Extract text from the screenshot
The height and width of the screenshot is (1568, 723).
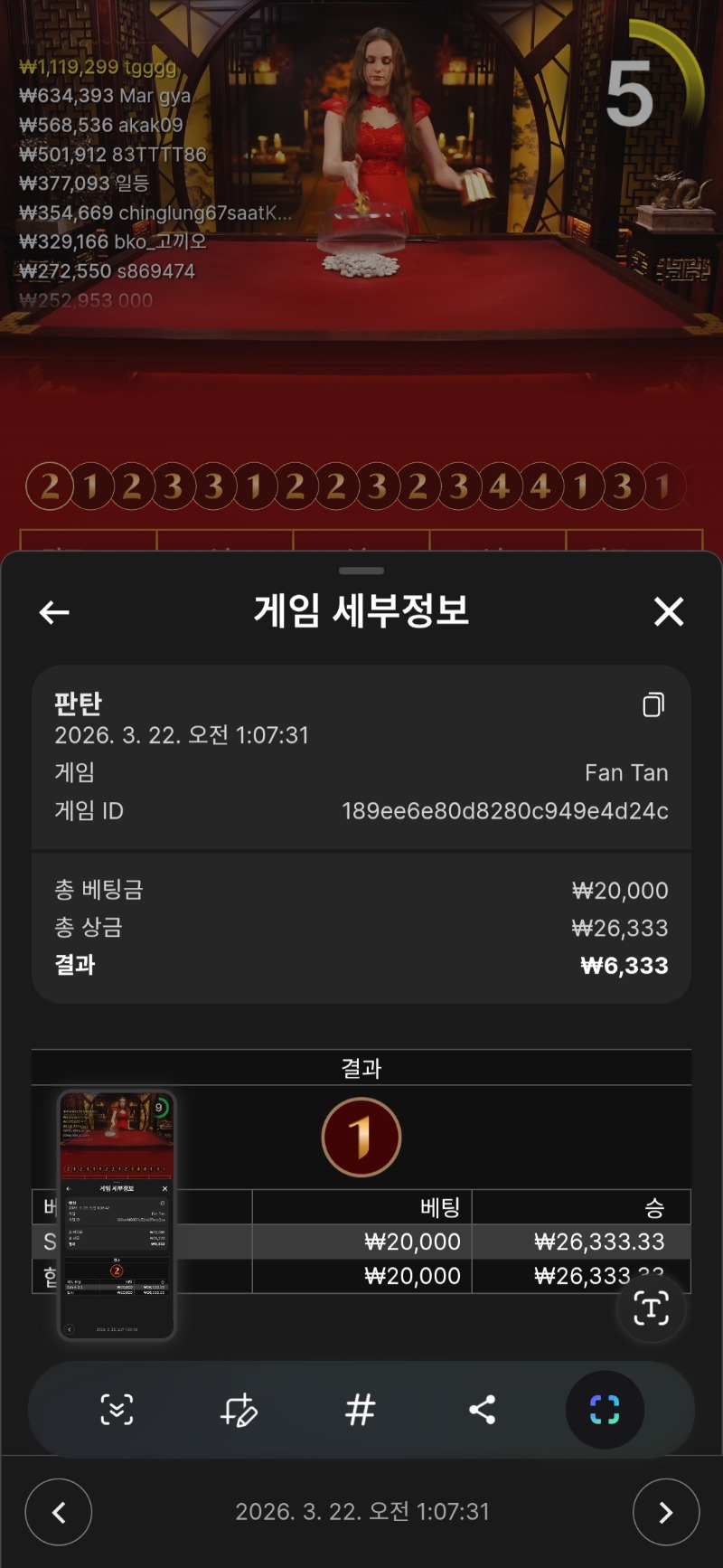pos(651,1308)
